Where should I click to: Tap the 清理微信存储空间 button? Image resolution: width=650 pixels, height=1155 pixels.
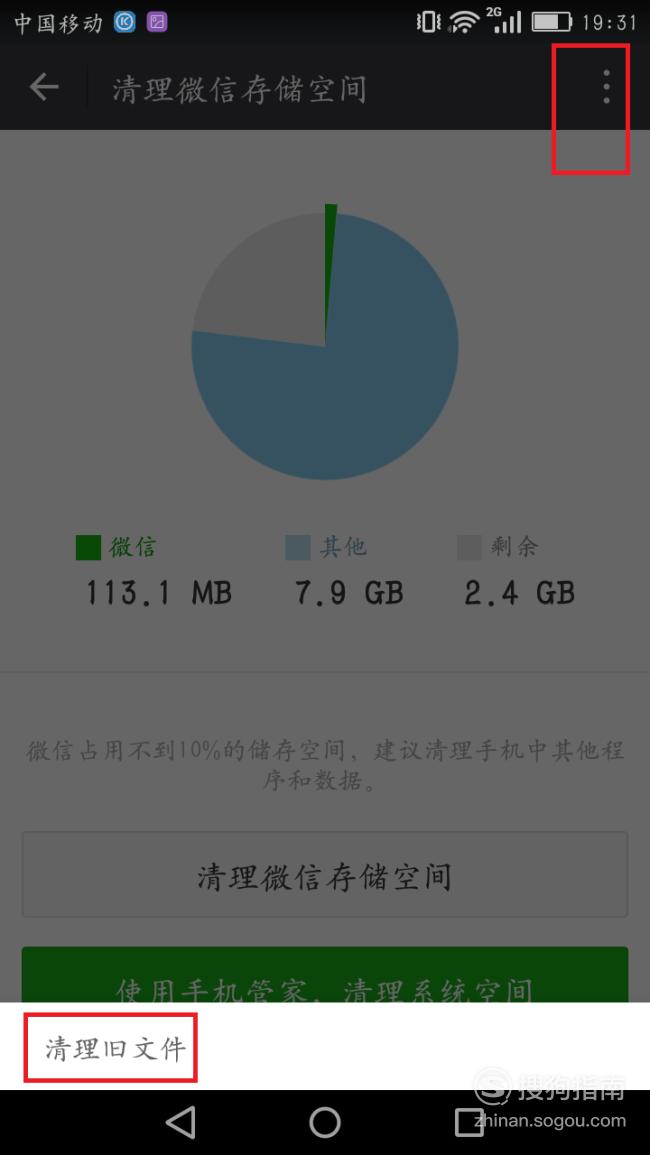coord(325,875)
